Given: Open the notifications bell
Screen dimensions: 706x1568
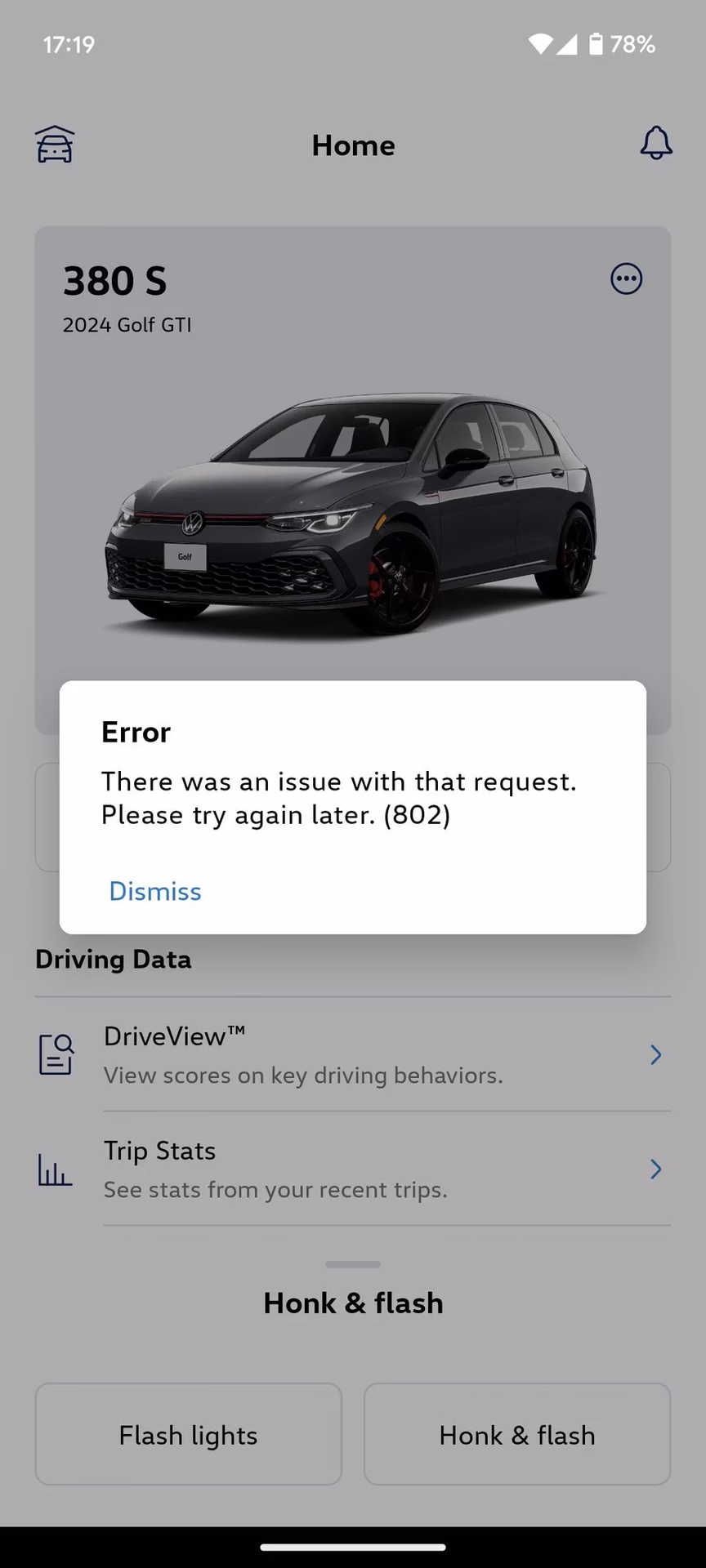Looking at the screenshot, I should click(x=656, y=144).
